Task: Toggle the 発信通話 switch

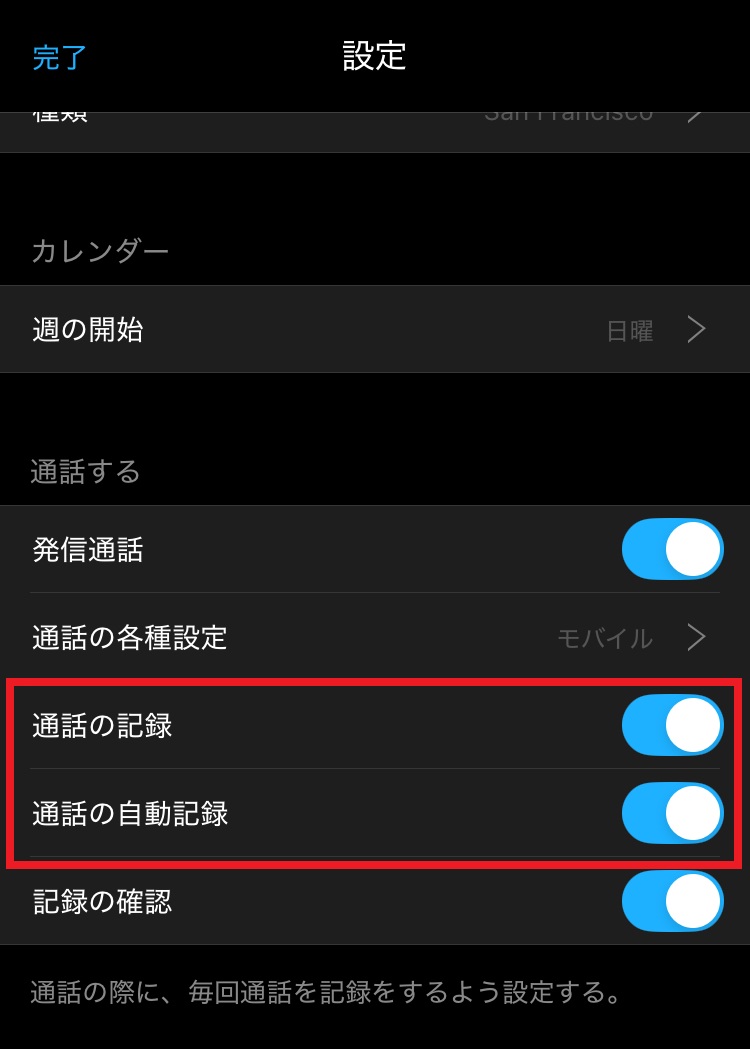Action: click(672, 549)
